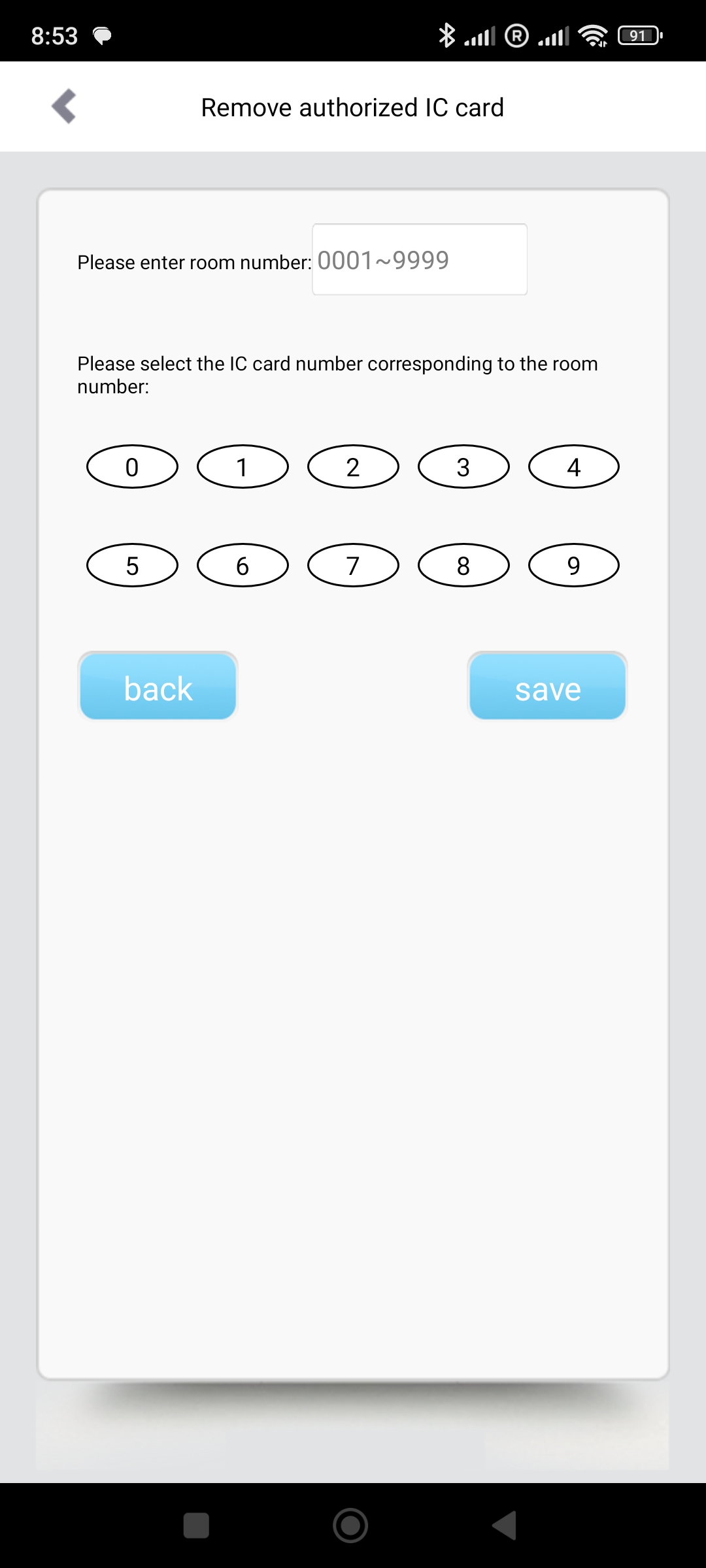Choose IC card number 9
This screenshot has height=1568, width=706.
point(574,565)
